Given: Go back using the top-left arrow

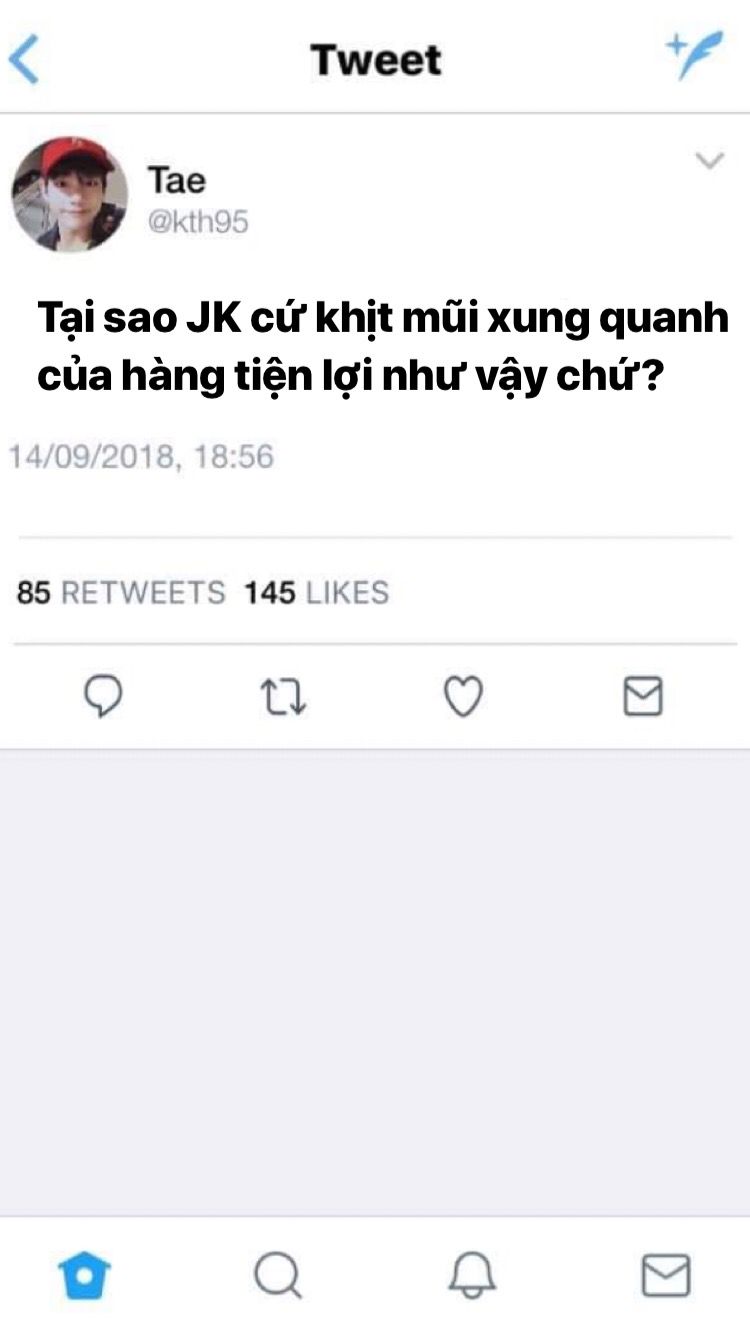Looking at the screenshot, I should pyautogui.click(x=24, y=60).
